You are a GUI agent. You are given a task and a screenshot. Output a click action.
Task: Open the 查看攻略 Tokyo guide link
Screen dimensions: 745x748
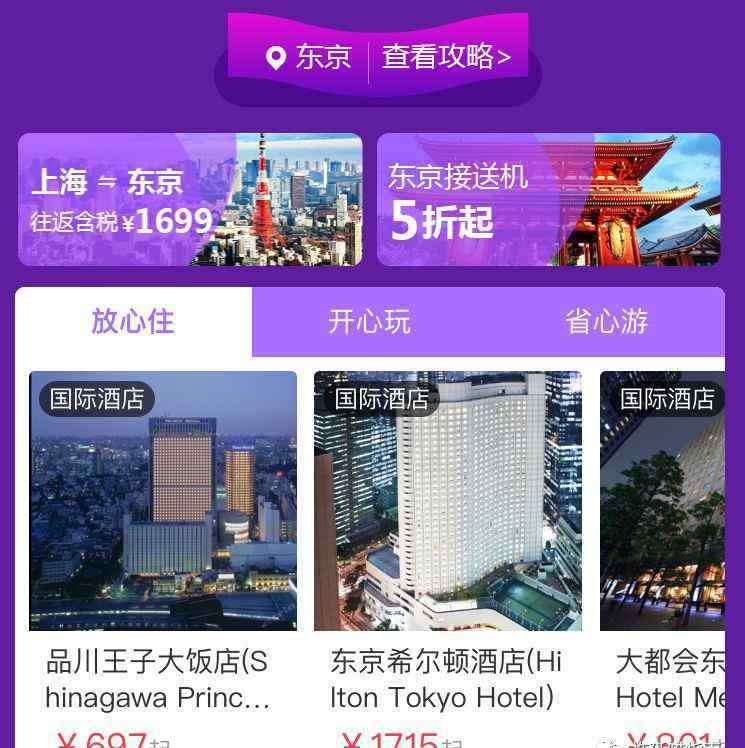446,57
